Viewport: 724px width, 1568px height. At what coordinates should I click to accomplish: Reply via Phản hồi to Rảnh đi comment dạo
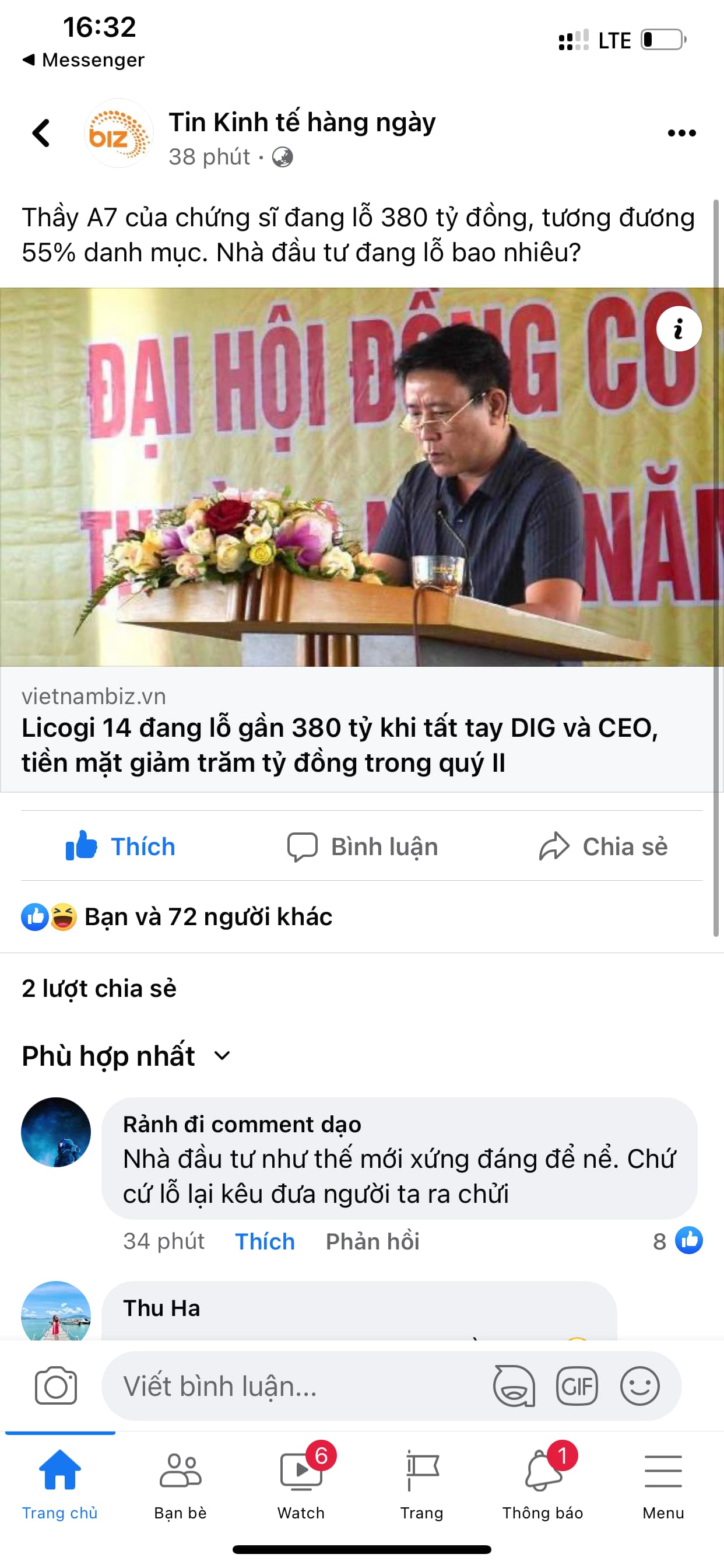(x=372, y=1241)
